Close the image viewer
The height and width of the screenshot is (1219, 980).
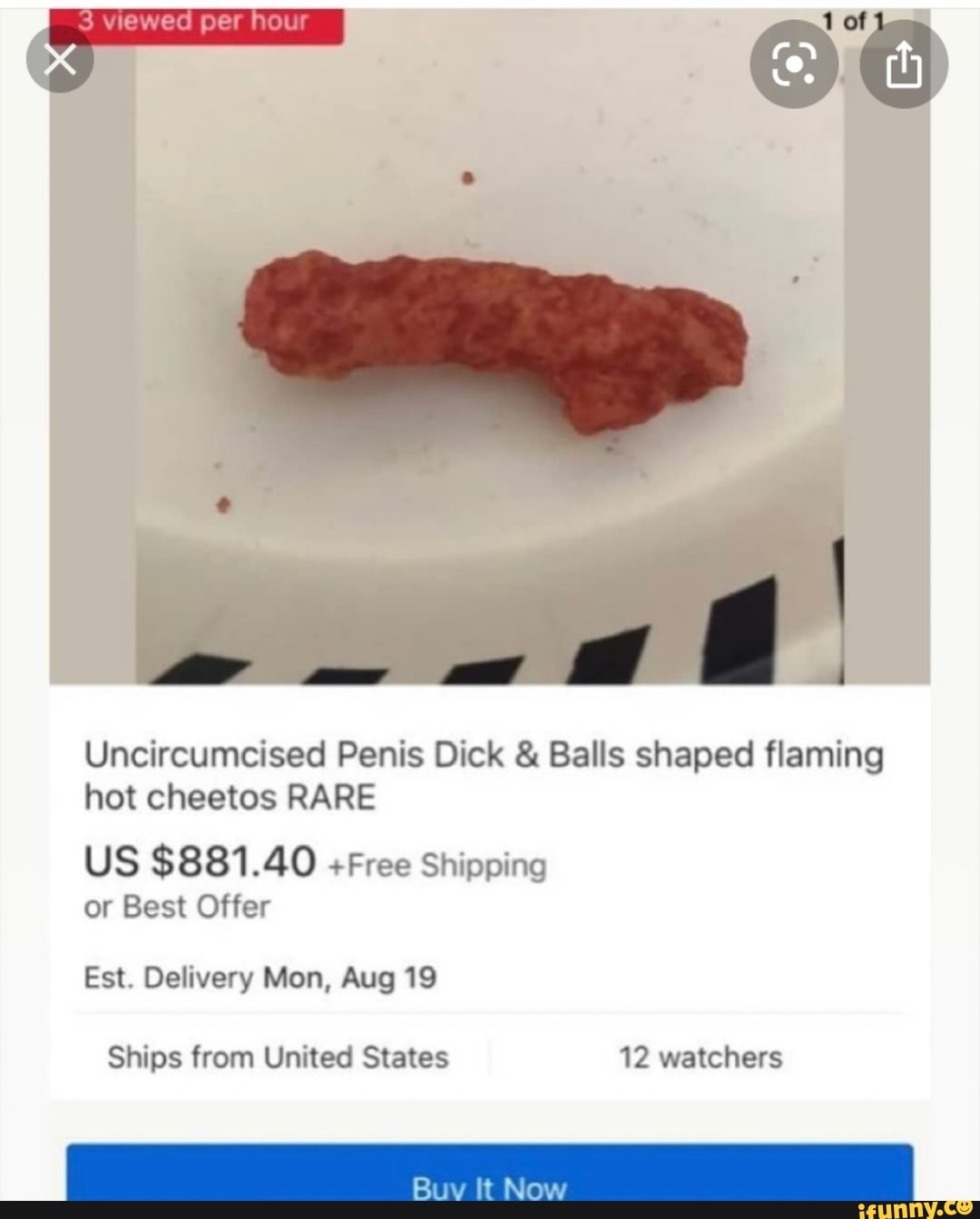(x=60, y=60)
